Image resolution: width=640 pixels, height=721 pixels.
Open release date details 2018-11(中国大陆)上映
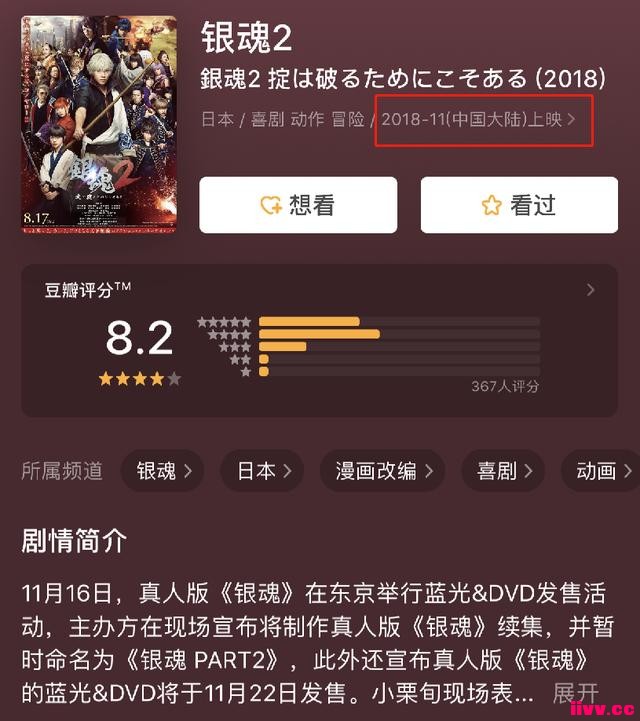[x=479, y=119]
